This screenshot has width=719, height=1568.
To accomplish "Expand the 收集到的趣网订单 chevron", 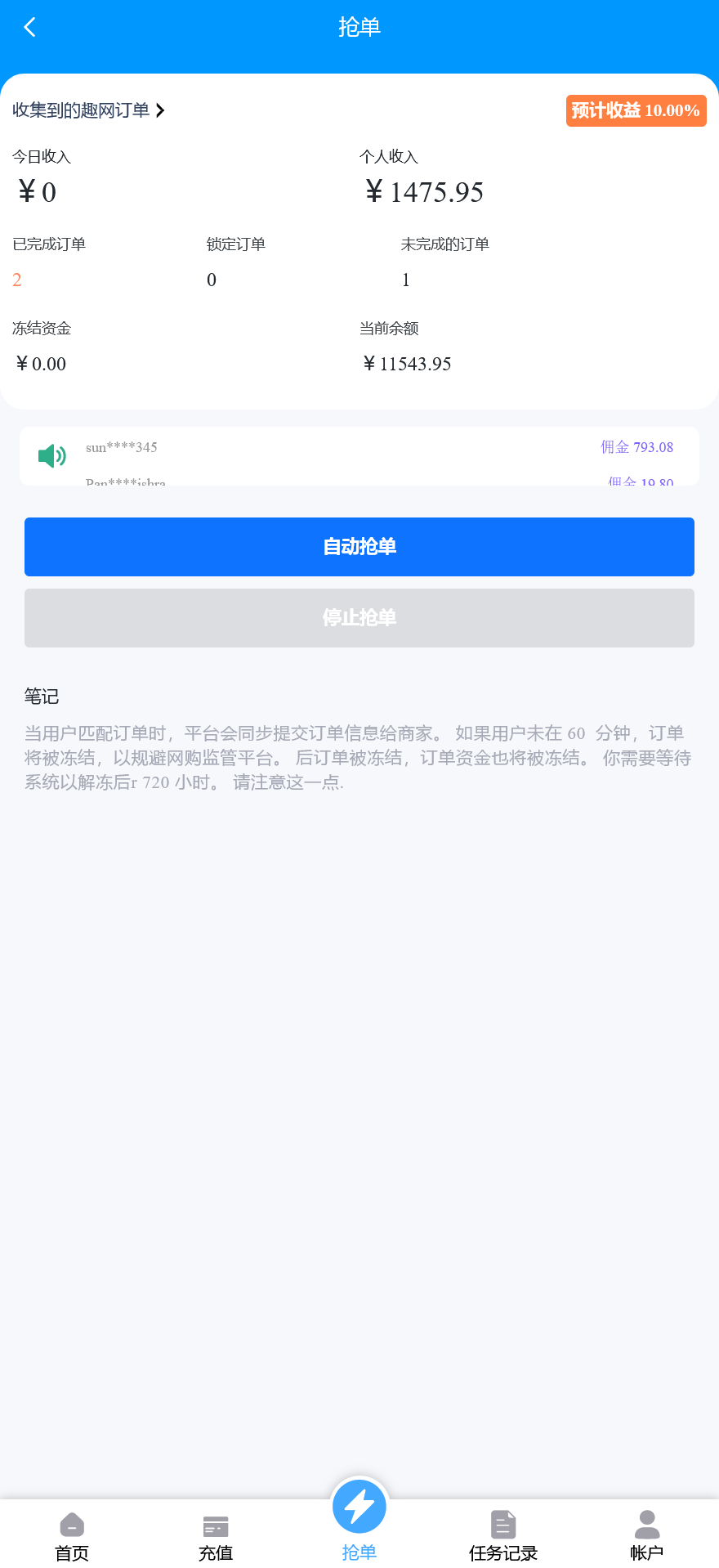I will click(161, 110).
